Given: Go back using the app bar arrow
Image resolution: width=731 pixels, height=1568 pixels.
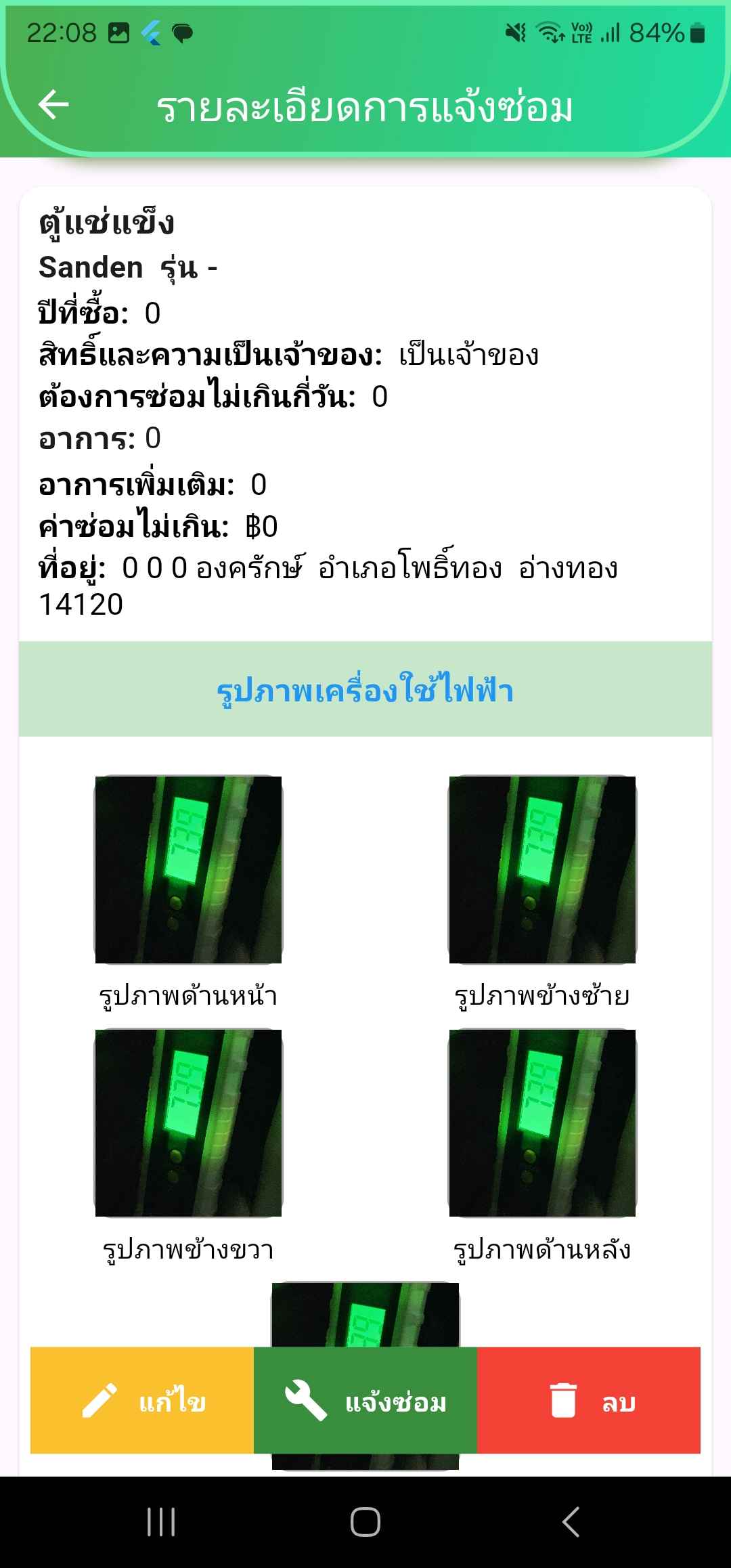Looking at the screenshot, I should (x=53, y=105).
